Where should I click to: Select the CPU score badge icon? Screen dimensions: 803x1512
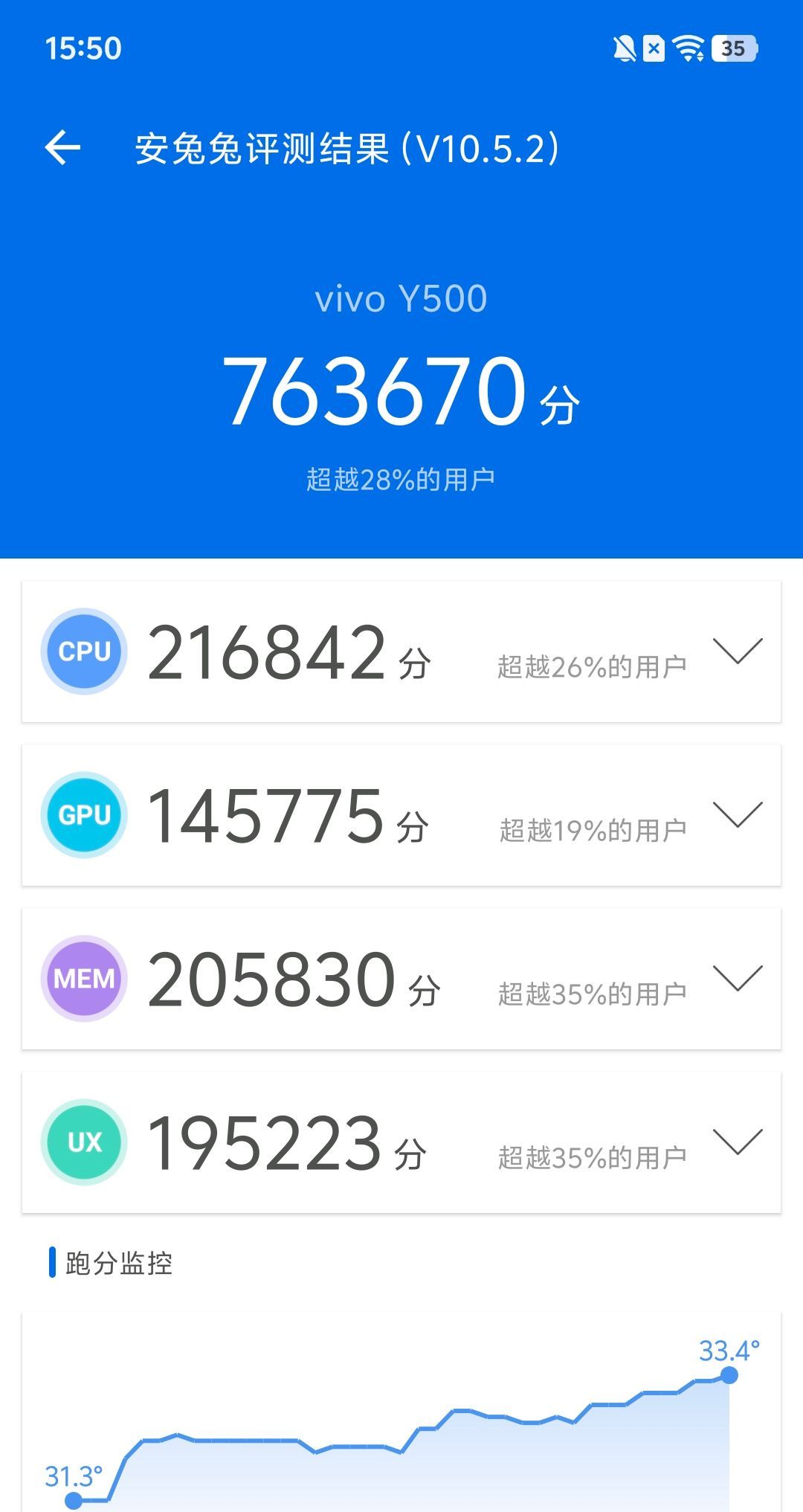[x=83, y=651]
